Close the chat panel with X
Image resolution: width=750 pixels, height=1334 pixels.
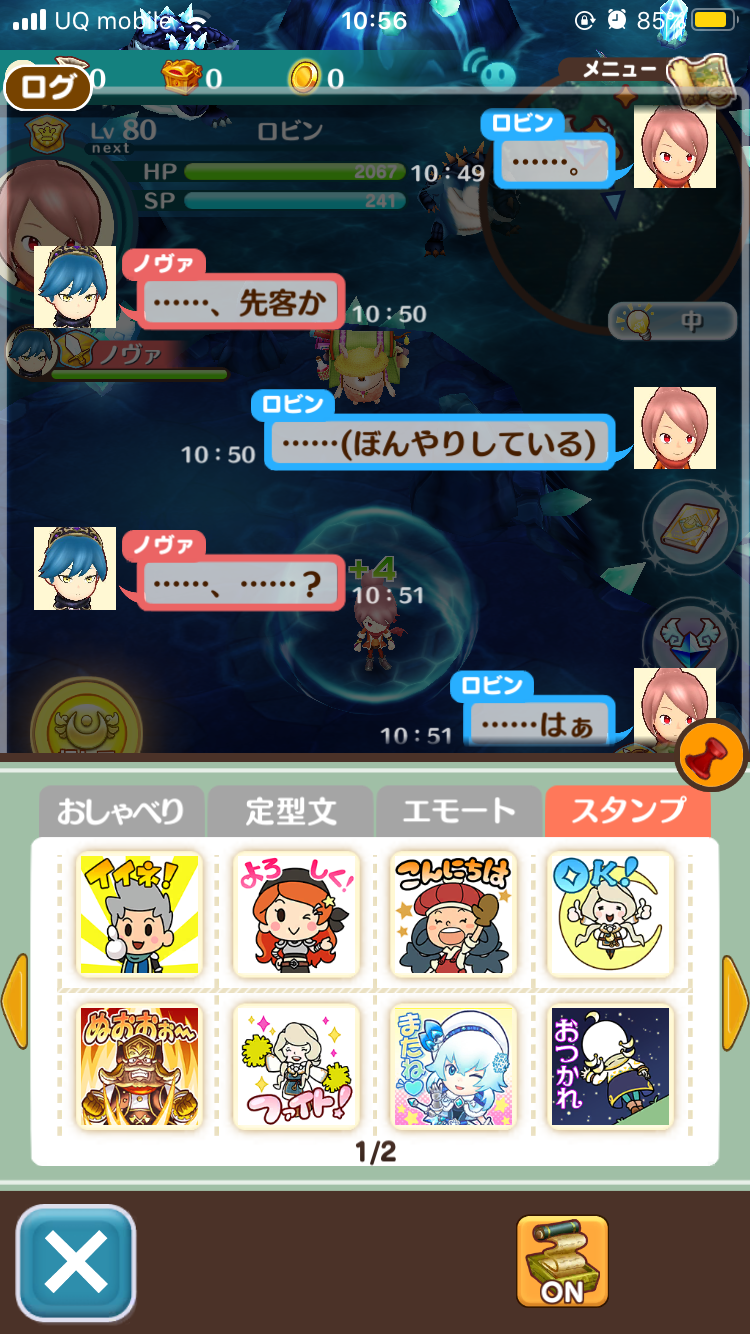(76, 1263)
